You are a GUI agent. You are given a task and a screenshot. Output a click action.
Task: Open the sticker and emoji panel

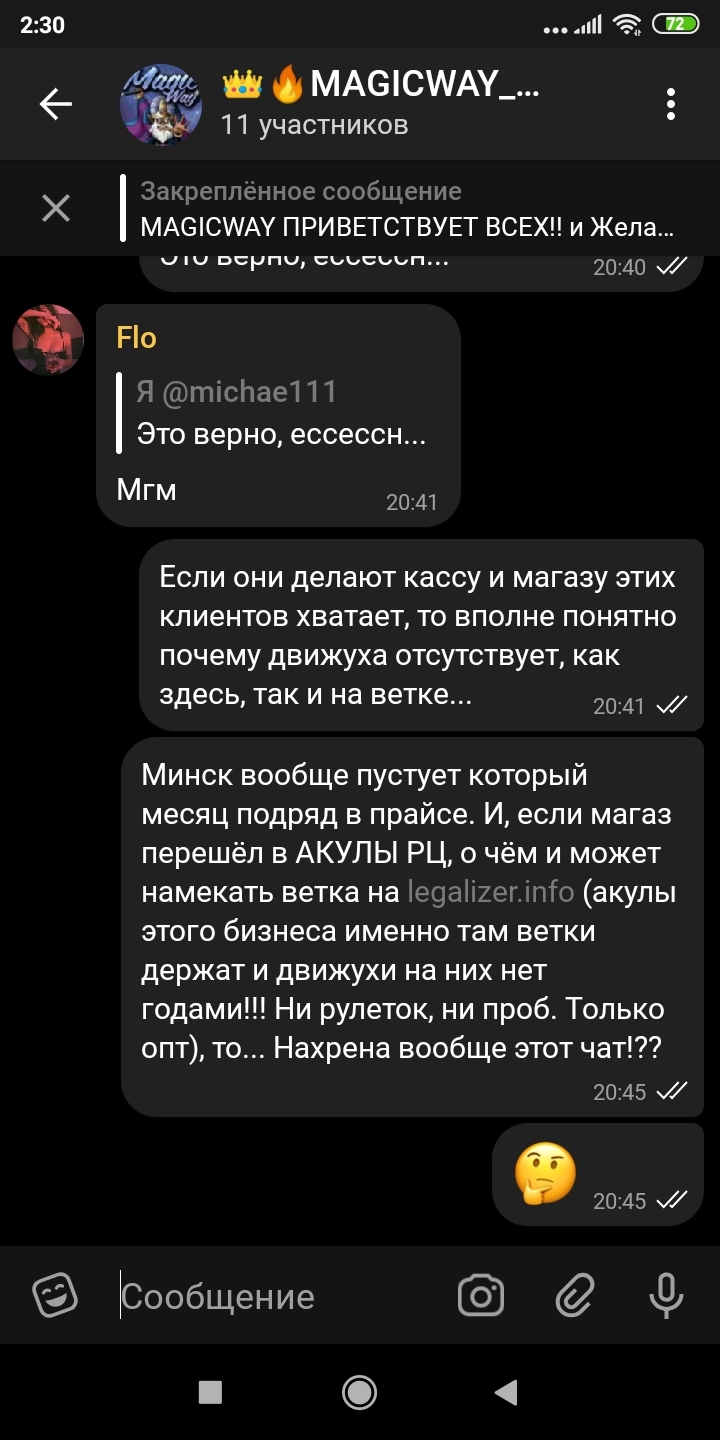(x=55, y=1296)
